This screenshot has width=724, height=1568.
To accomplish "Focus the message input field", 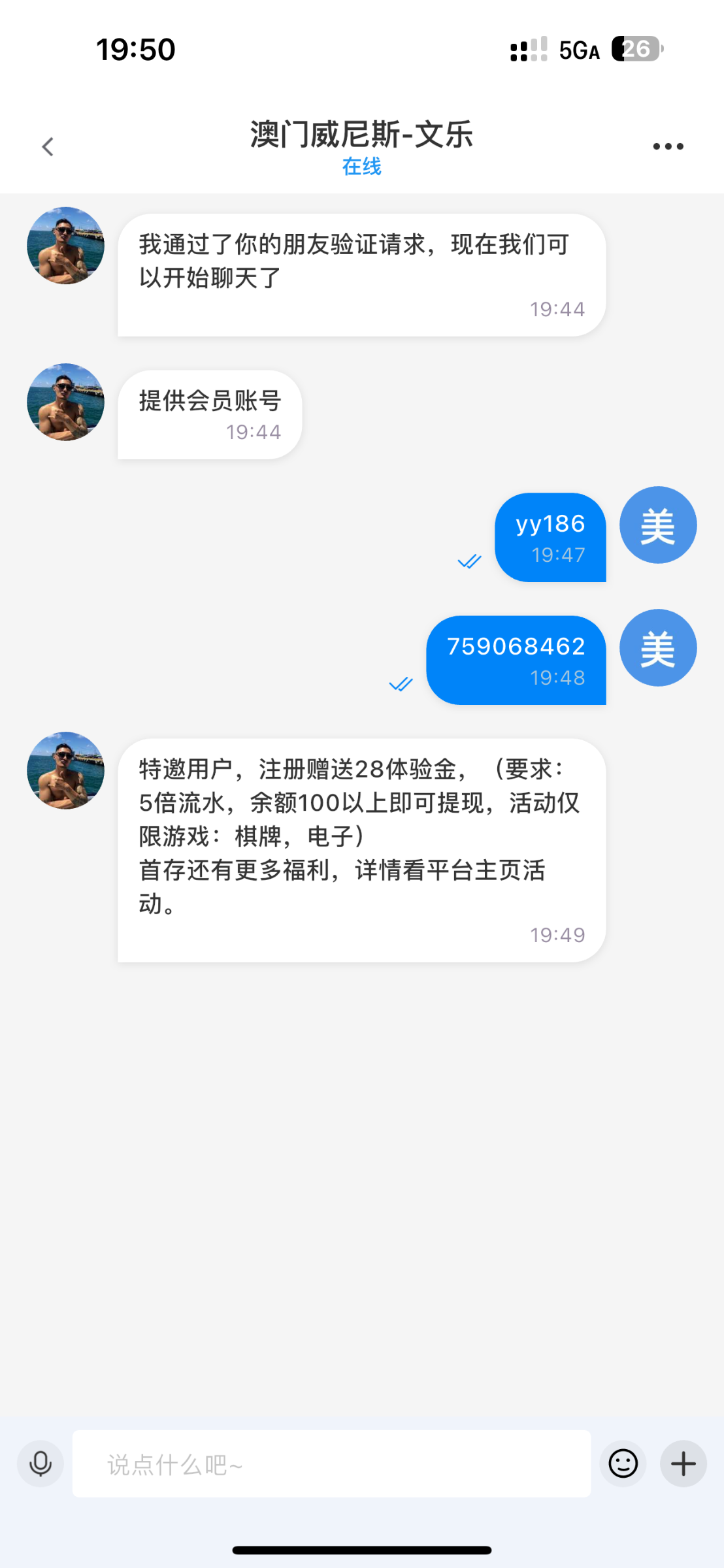I will tap(331, 1463).
